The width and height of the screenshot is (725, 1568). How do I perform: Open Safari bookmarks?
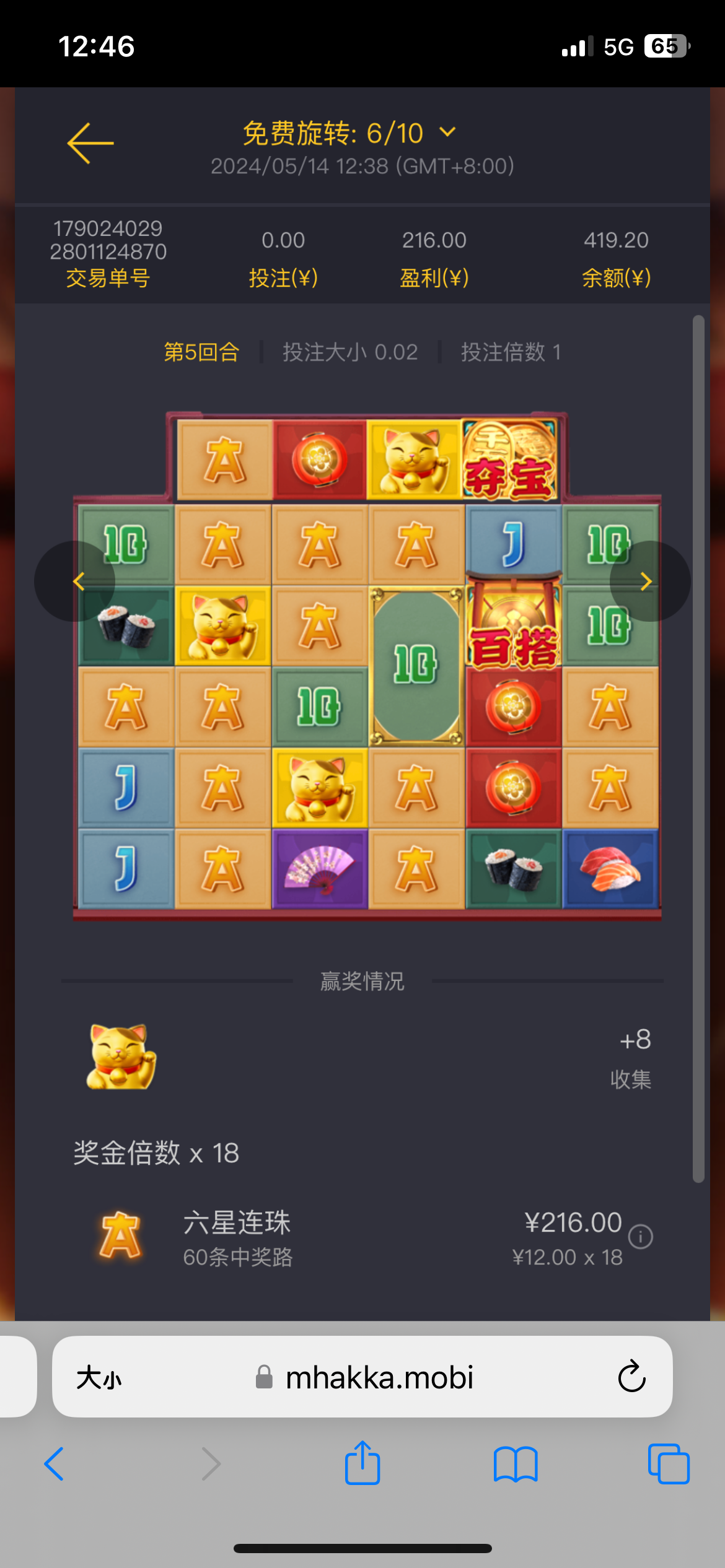coord(516,1464)
